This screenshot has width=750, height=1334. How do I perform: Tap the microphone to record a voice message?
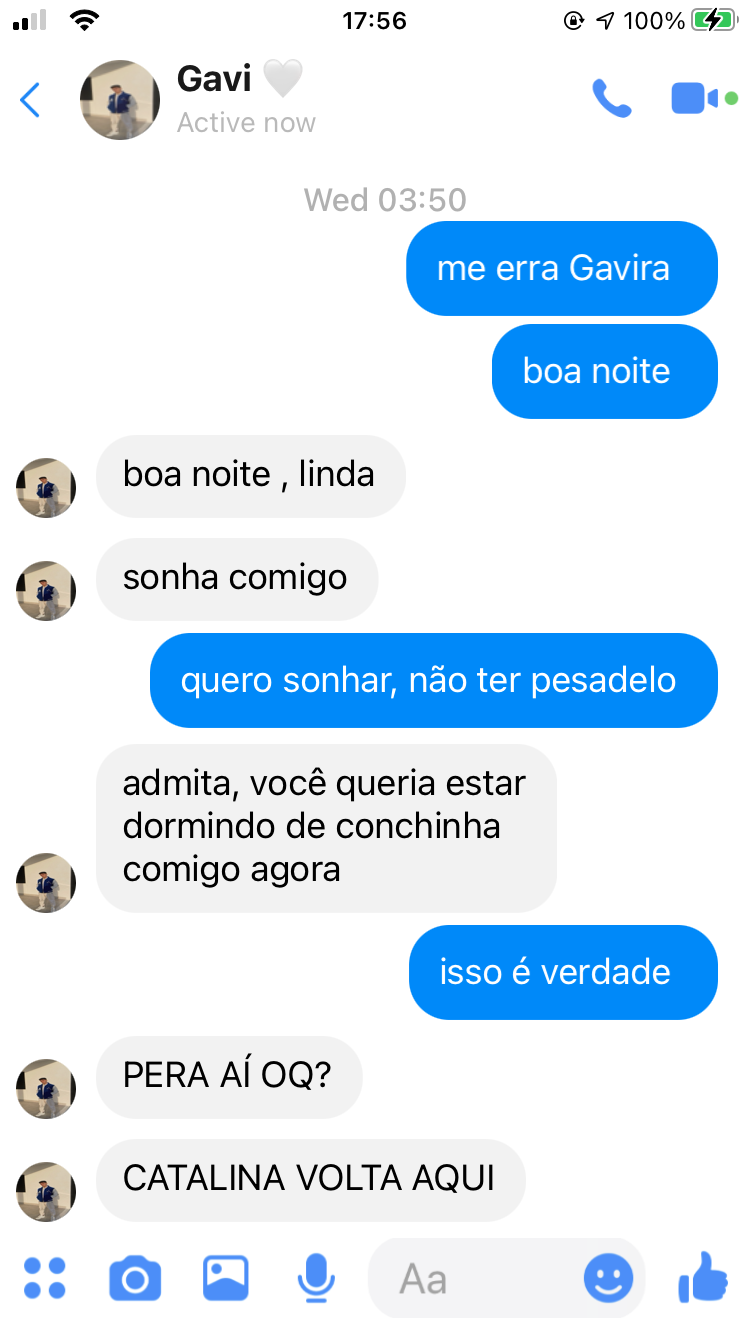click(317, 1278)
